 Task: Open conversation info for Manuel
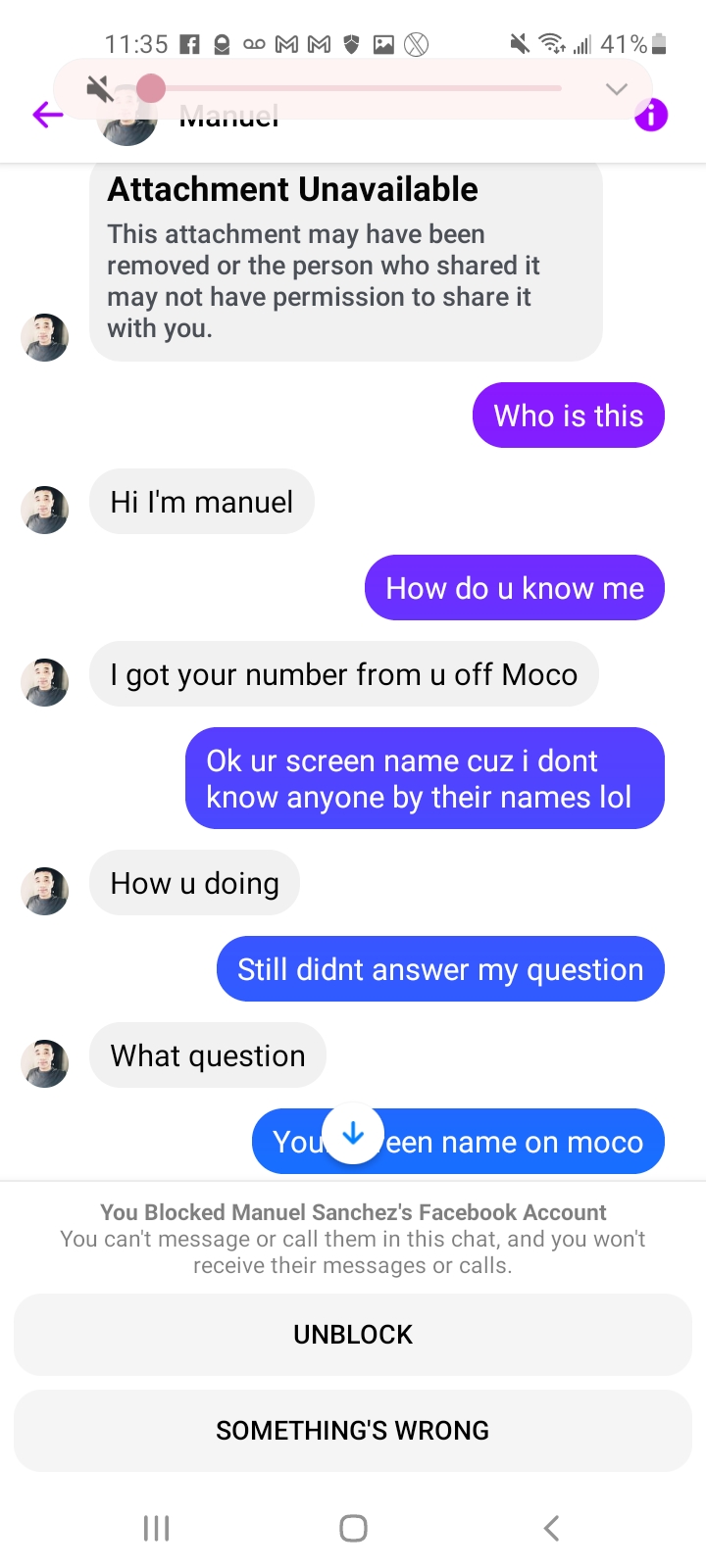[651, 116]
